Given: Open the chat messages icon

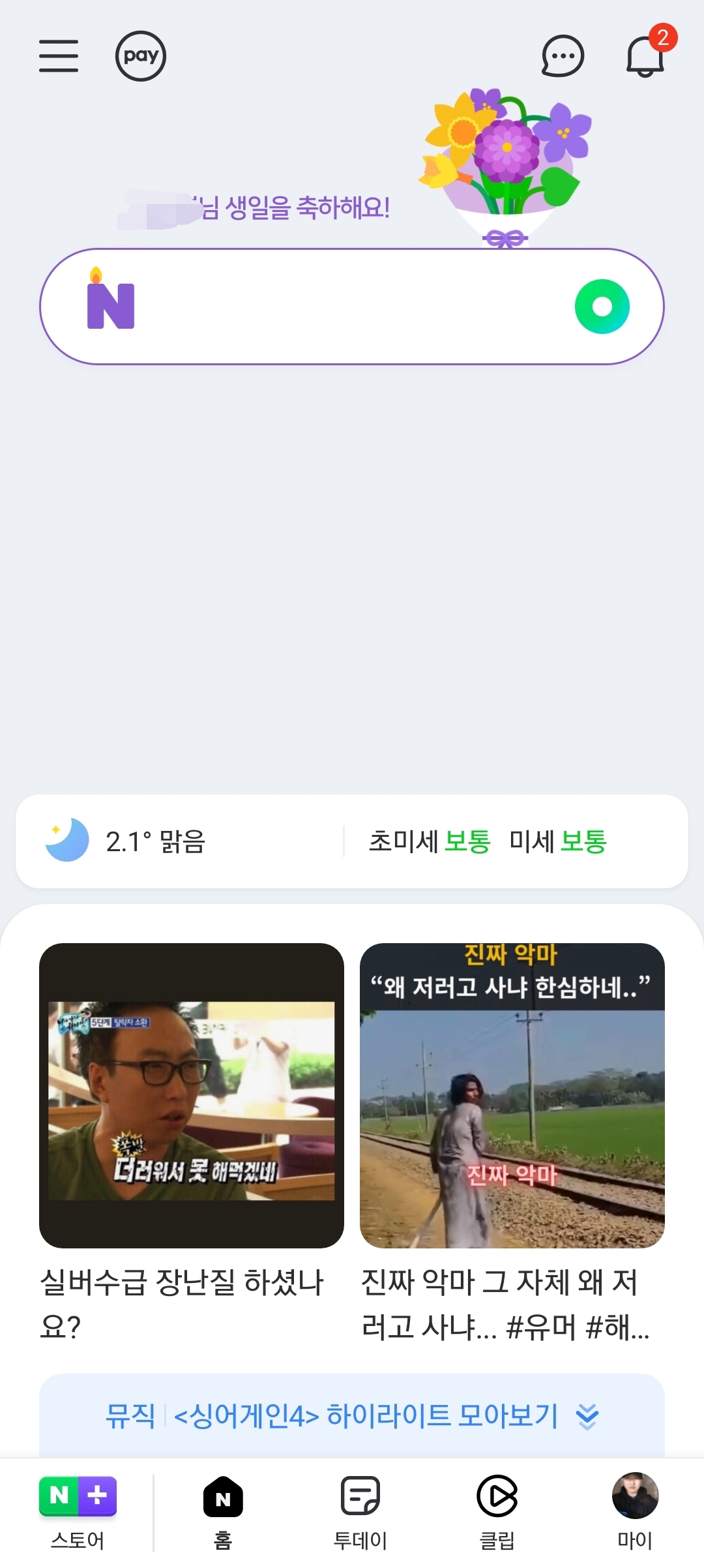Looking at the screenshot, I should (563, 56).
